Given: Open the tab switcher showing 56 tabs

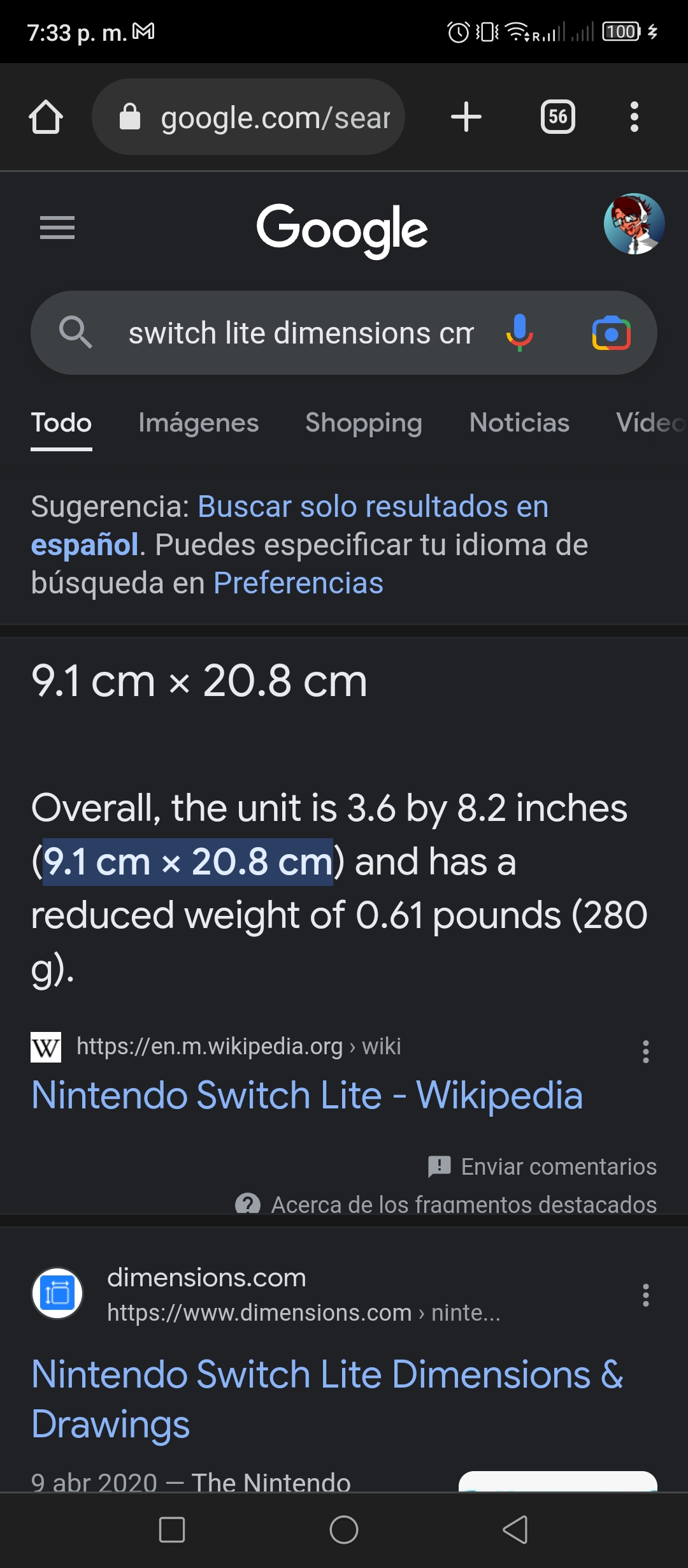Looking at the screenshot, I should point(558,117).
